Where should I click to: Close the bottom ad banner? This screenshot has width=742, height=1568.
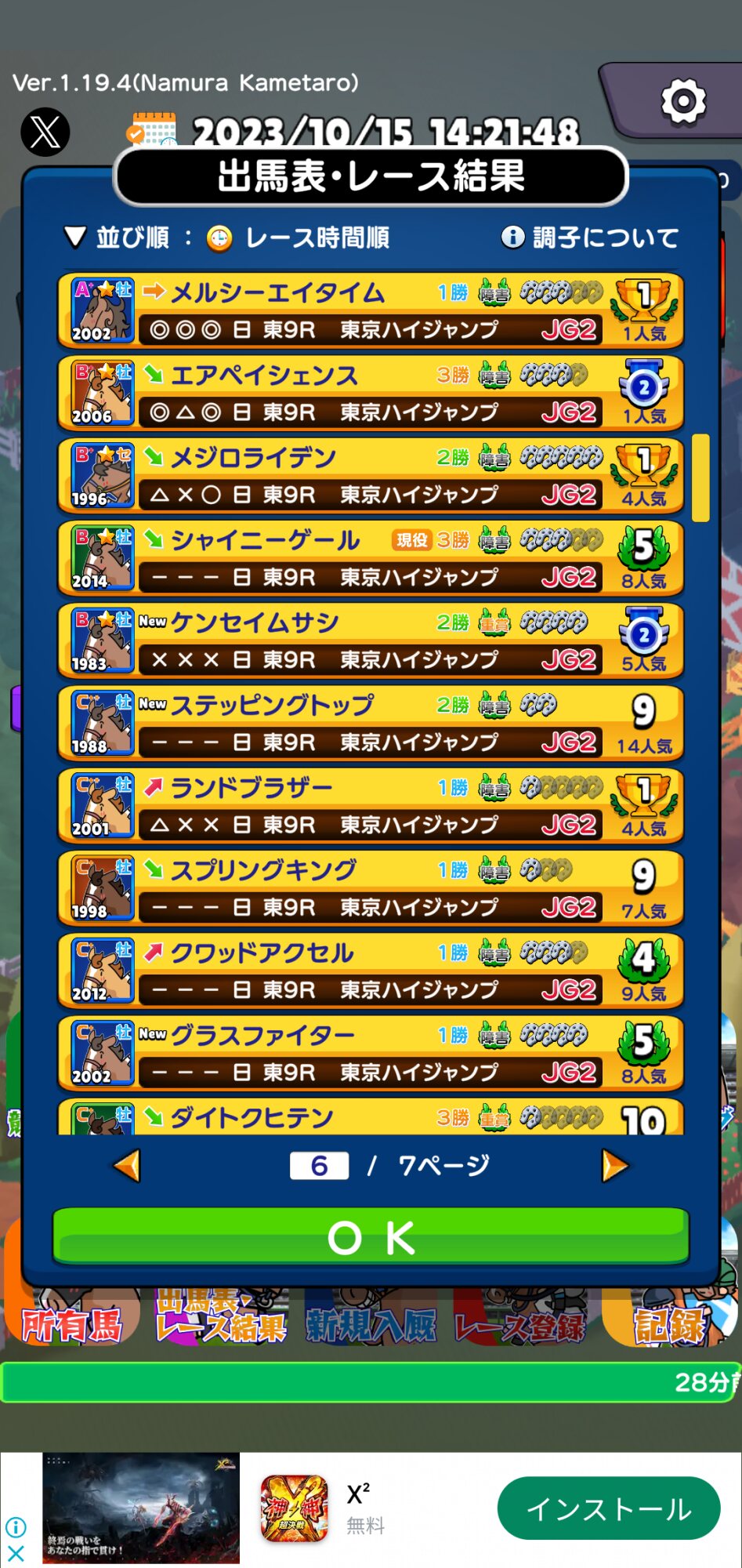(16, 1552)
